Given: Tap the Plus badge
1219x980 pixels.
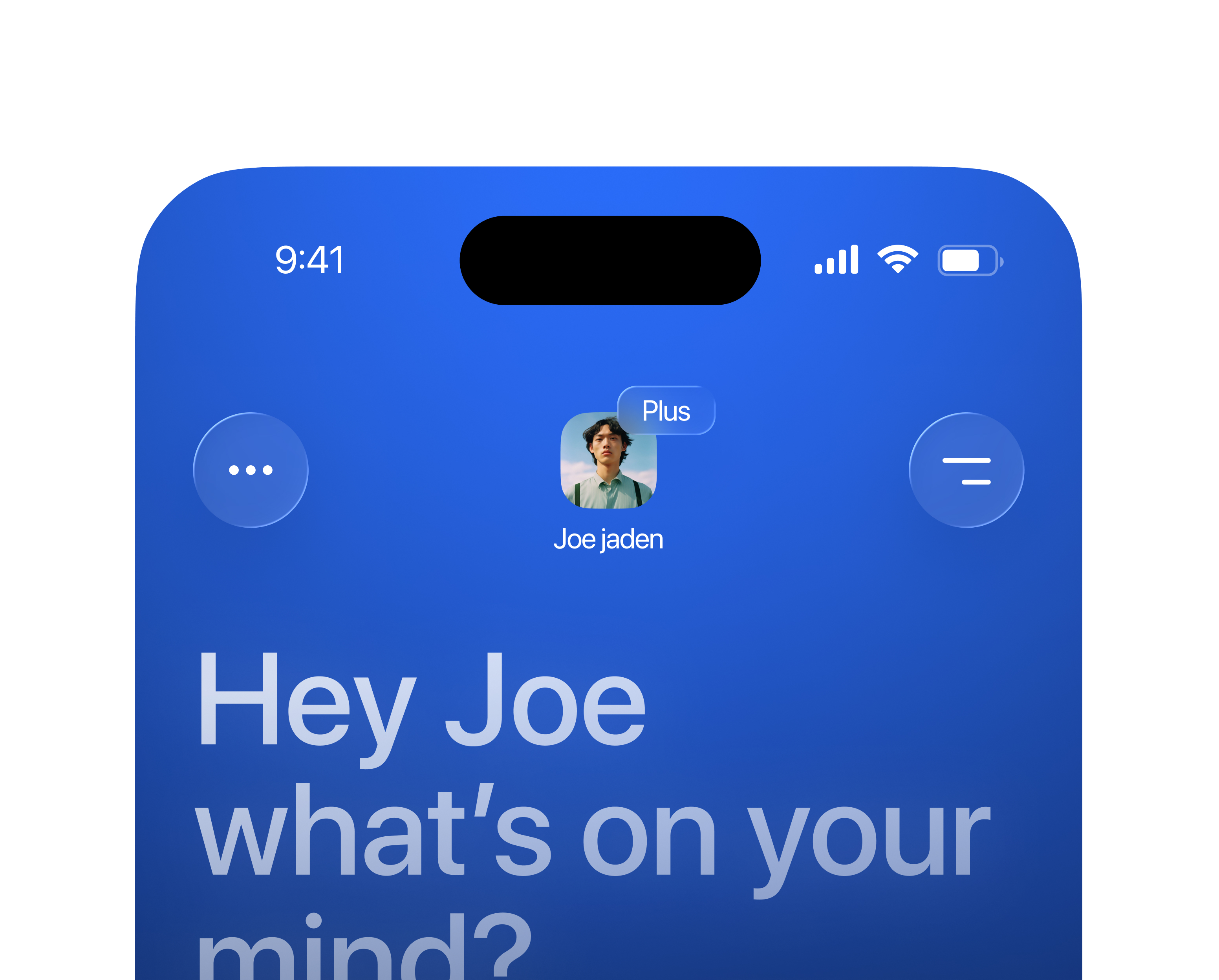Looking at the screenshot, I should pos(666,411).
